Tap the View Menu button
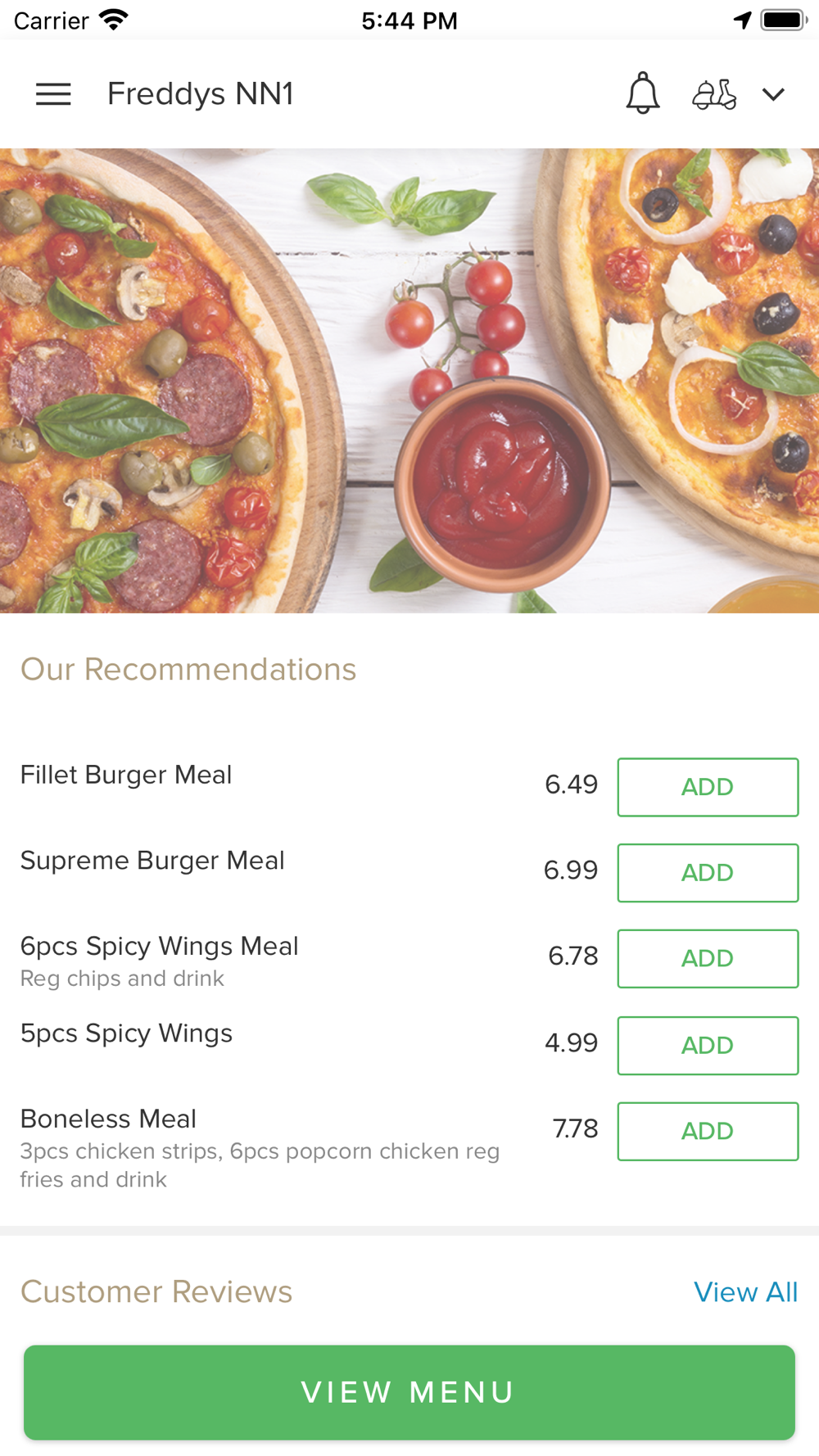Viewport: 819px width, 1456px height. (x=409, y=1392)
